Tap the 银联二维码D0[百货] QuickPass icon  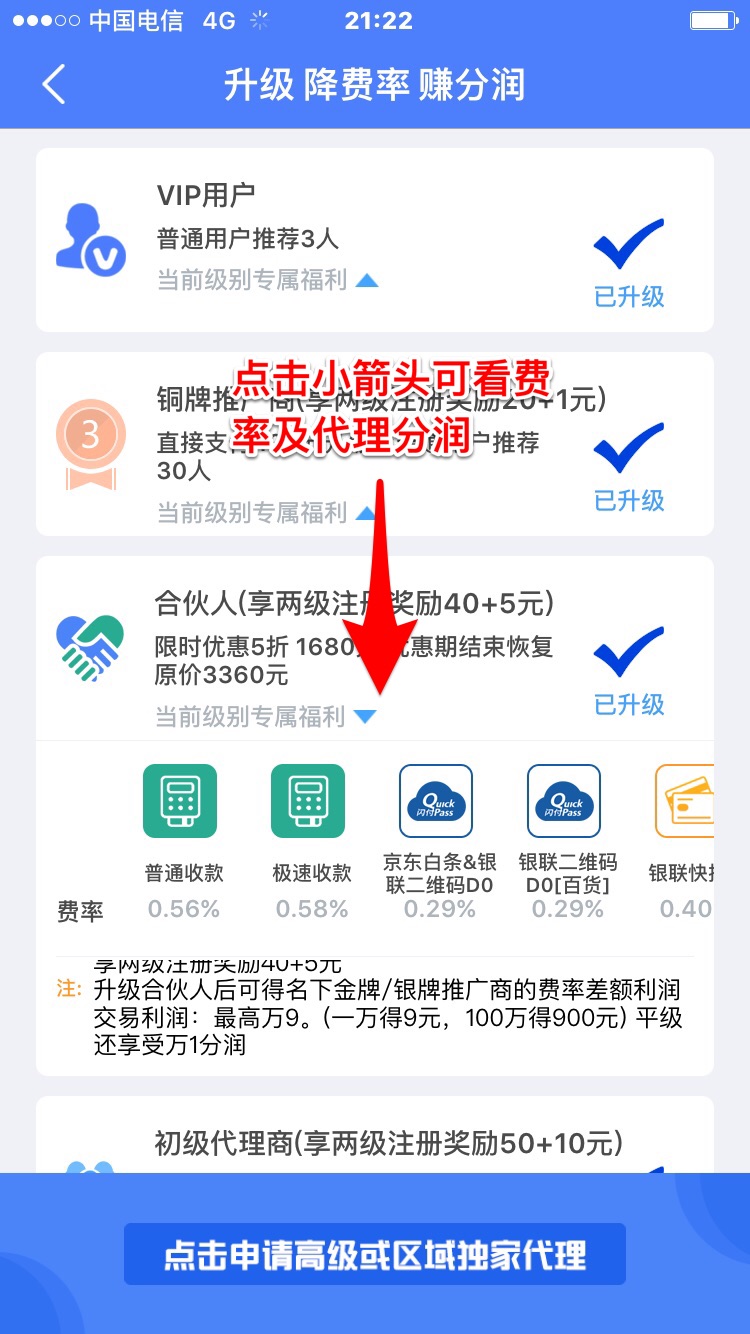(x=562, y=800)
